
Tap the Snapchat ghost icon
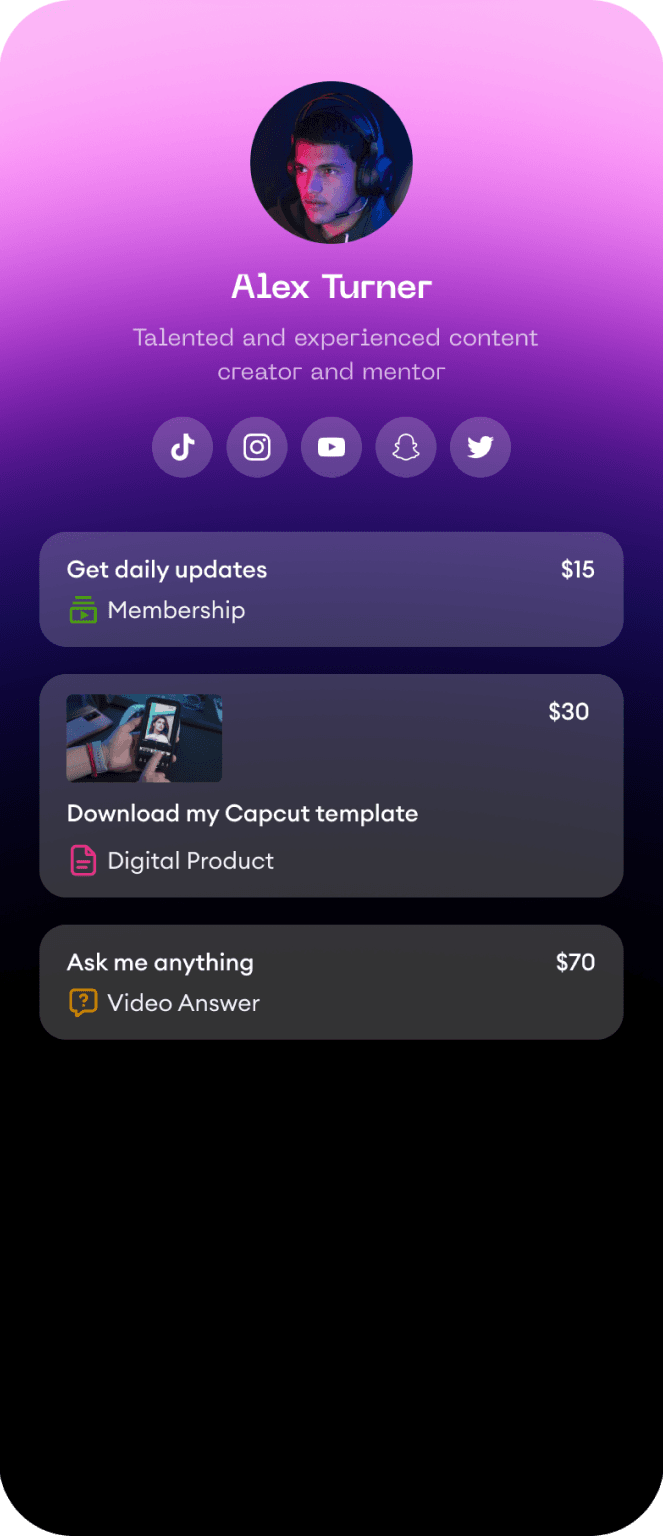(405, 447)
